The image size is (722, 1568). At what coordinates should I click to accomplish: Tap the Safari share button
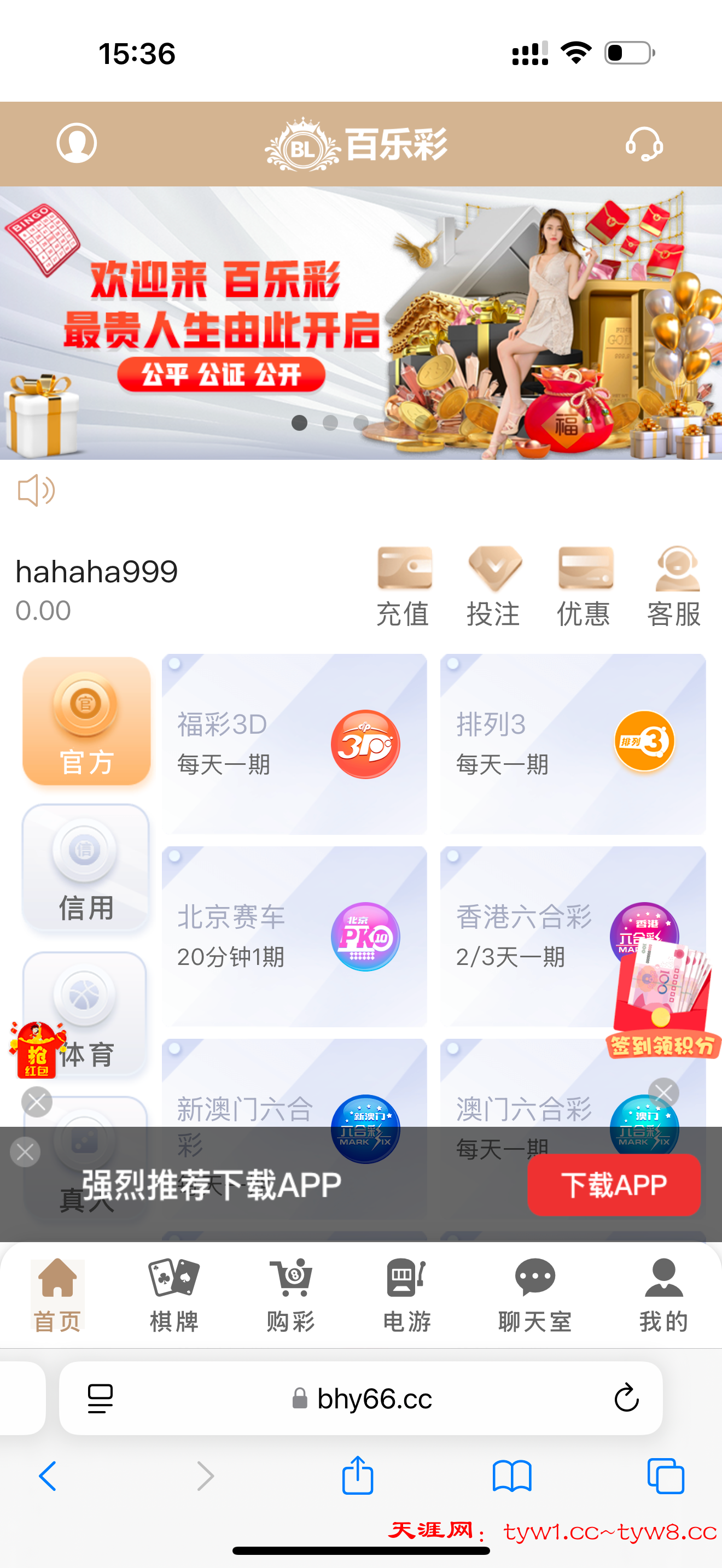pyautogui.click(x=357, y=1476)
